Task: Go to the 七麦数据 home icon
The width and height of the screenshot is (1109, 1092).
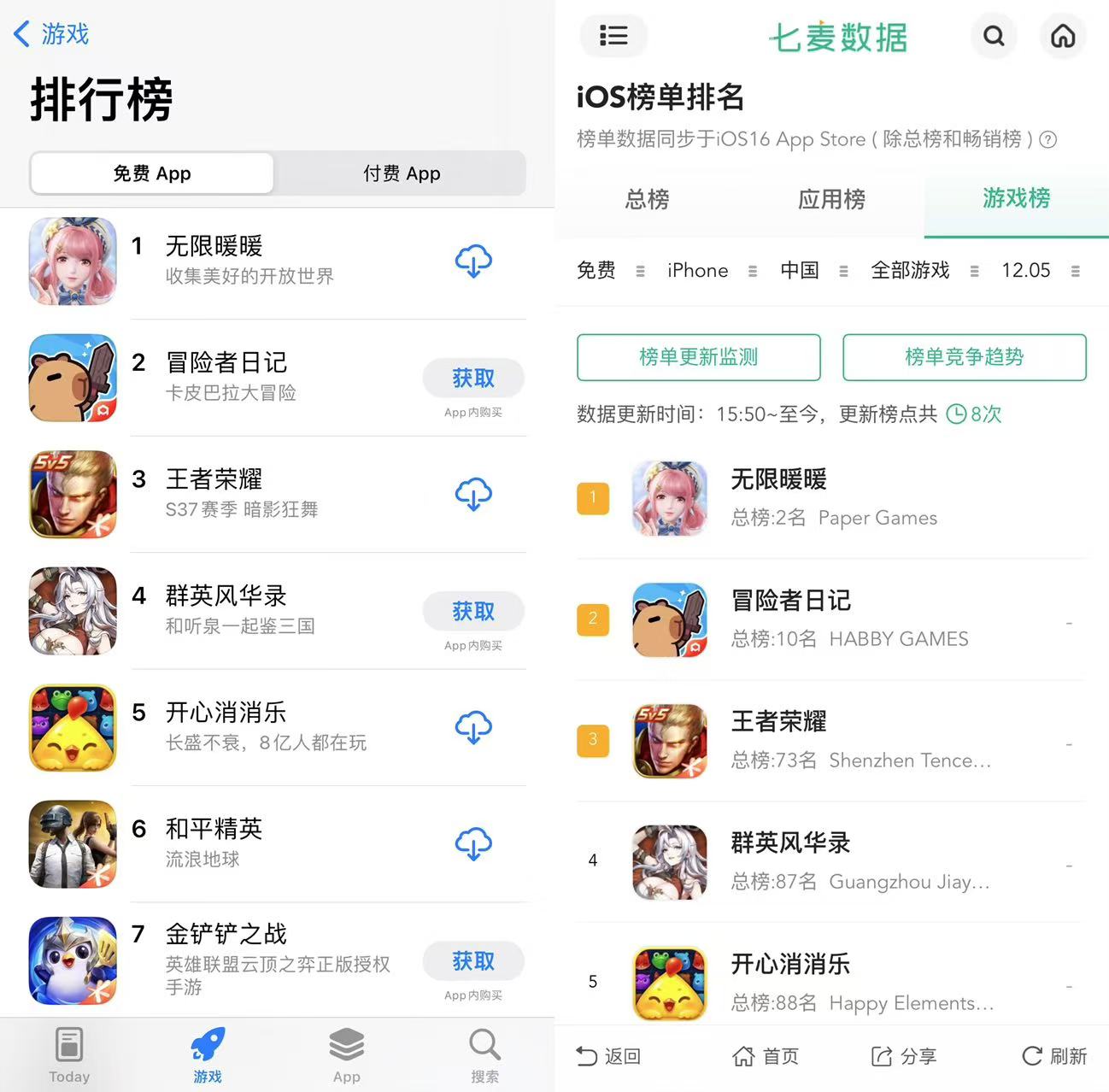Action: tap(1062, 36)
